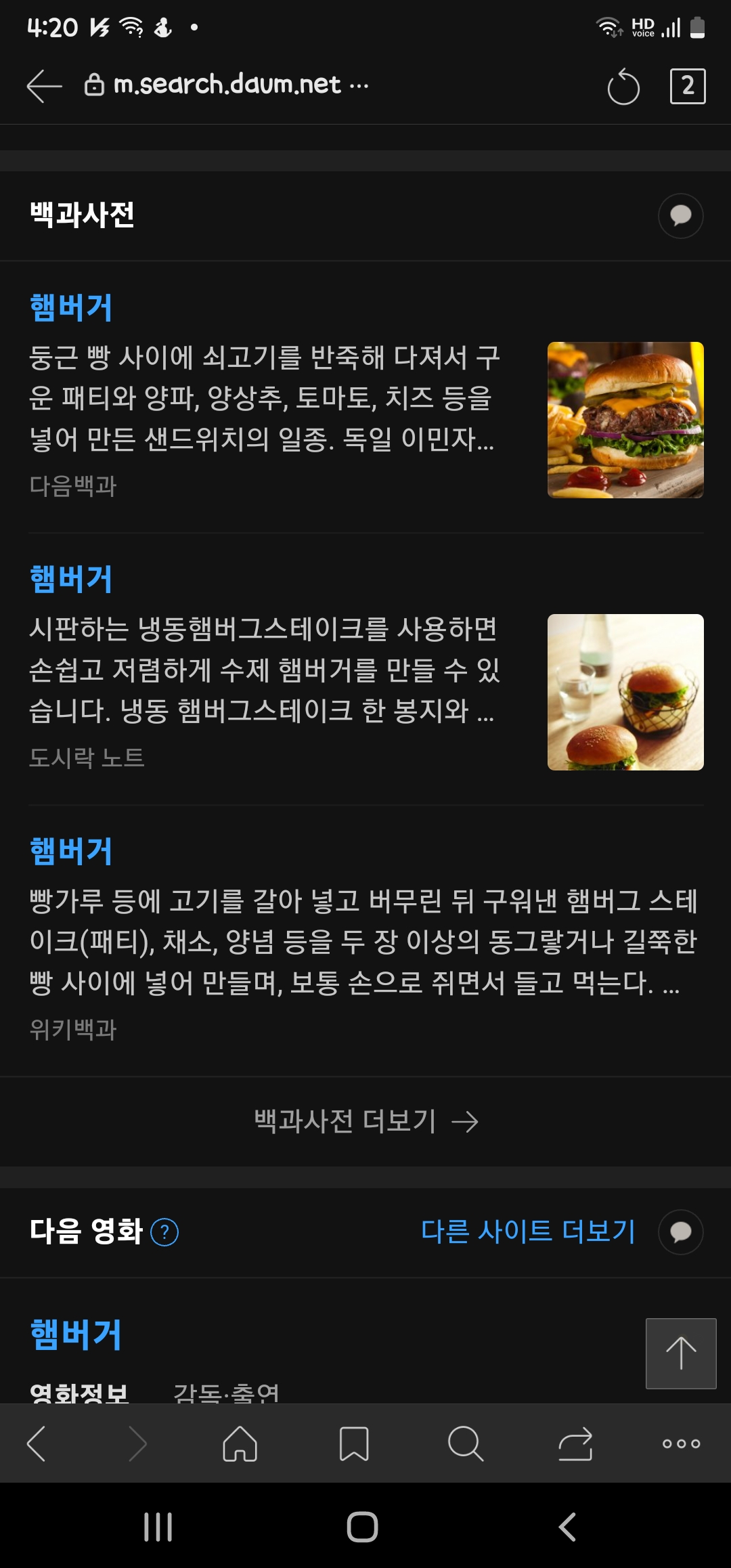Jump to top with the up-arrow button
The height and width of the screenshot is (1568, 731).
[x=680, y=1354]
